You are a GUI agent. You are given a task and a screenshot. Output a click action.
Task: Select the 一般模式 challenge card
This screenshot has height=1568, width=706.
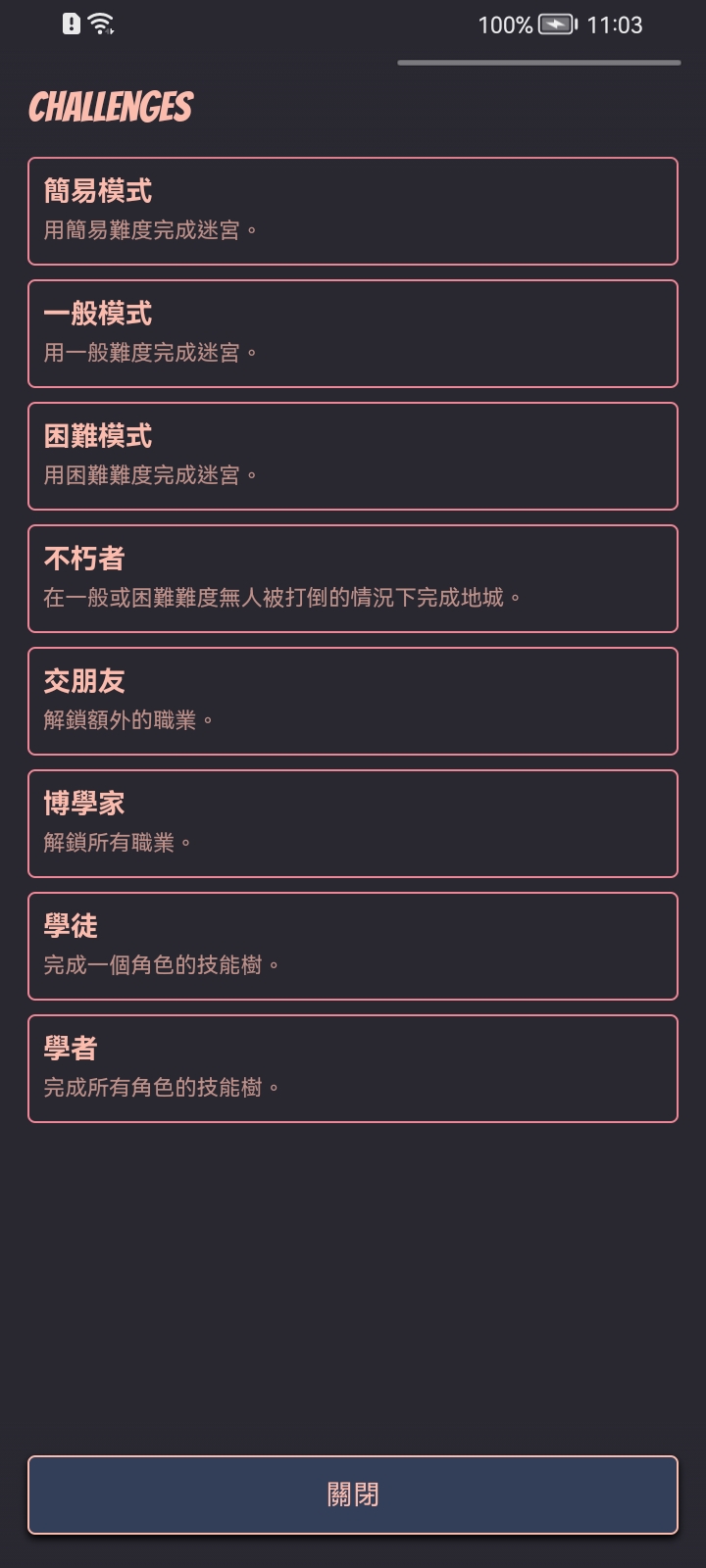click(353, 333)
